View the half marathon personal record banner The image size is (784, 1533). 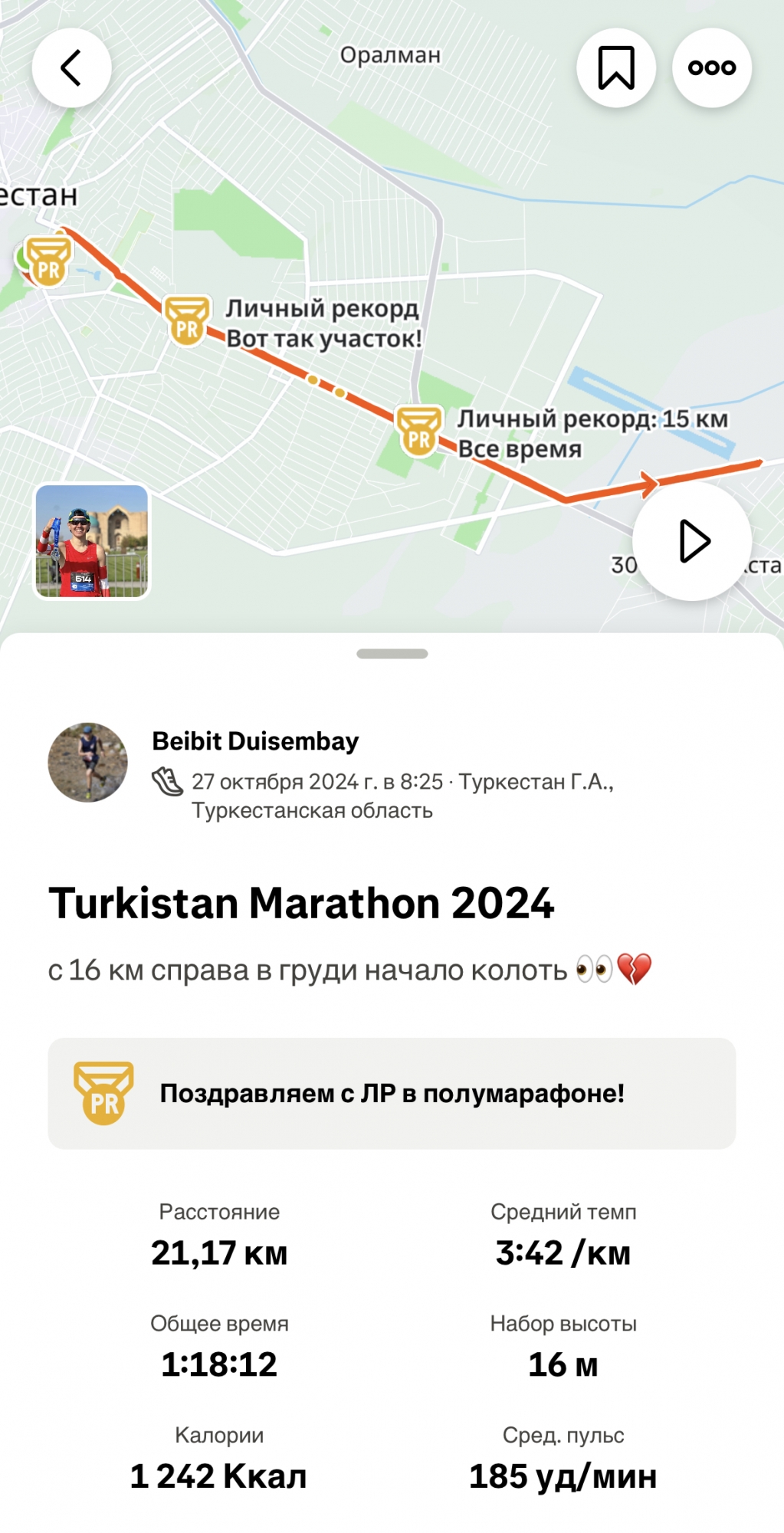point(392,1093)
